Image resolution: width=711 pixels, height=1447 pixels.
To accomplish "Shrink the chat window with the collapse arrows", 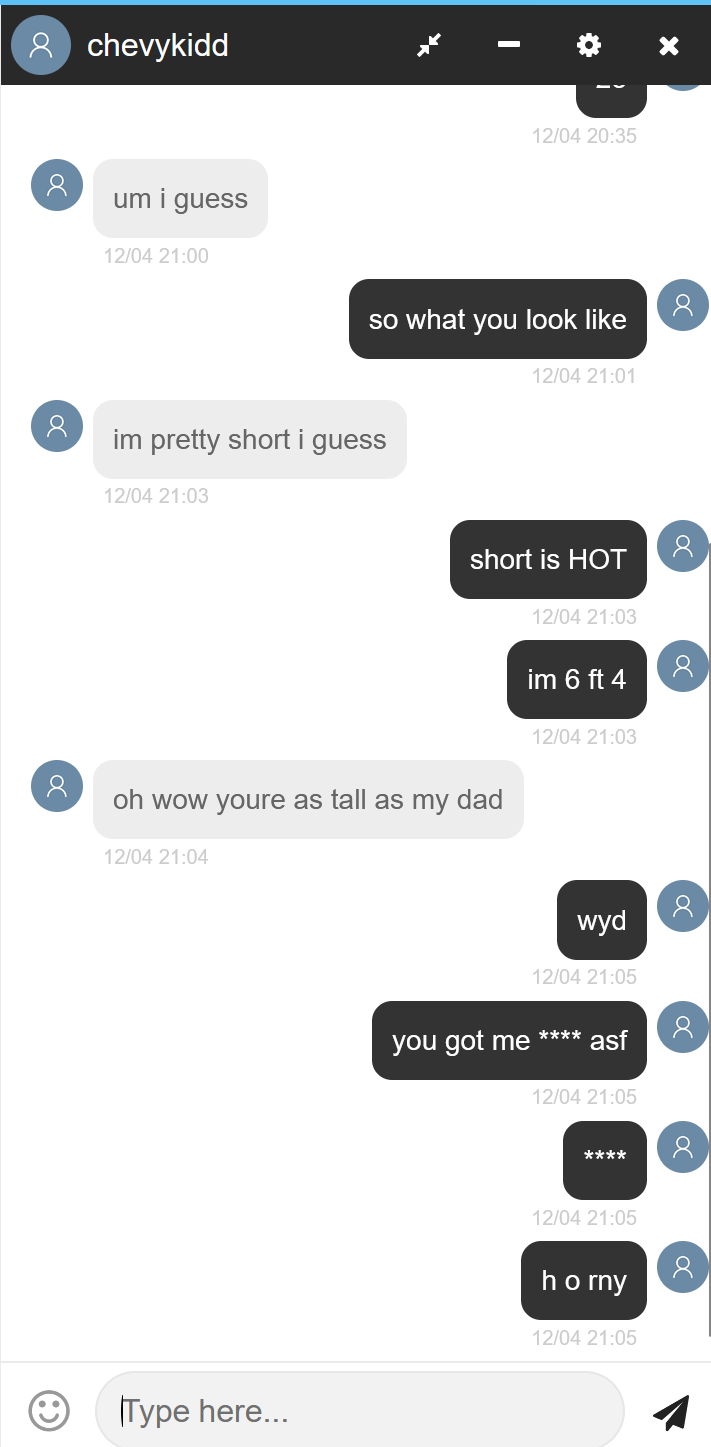I will click(x=429, y=45).
